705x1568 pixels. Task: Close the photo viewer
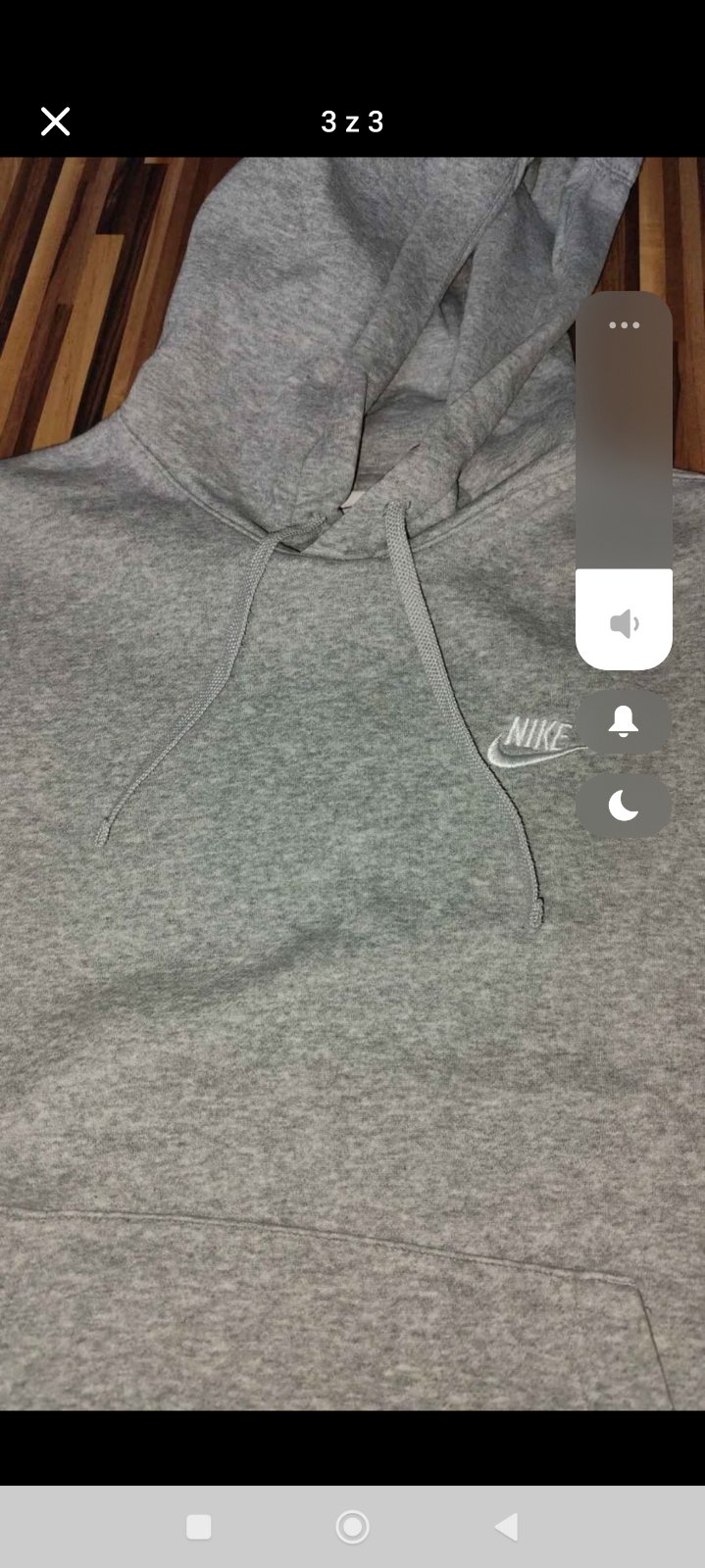[x=56, y=122]
